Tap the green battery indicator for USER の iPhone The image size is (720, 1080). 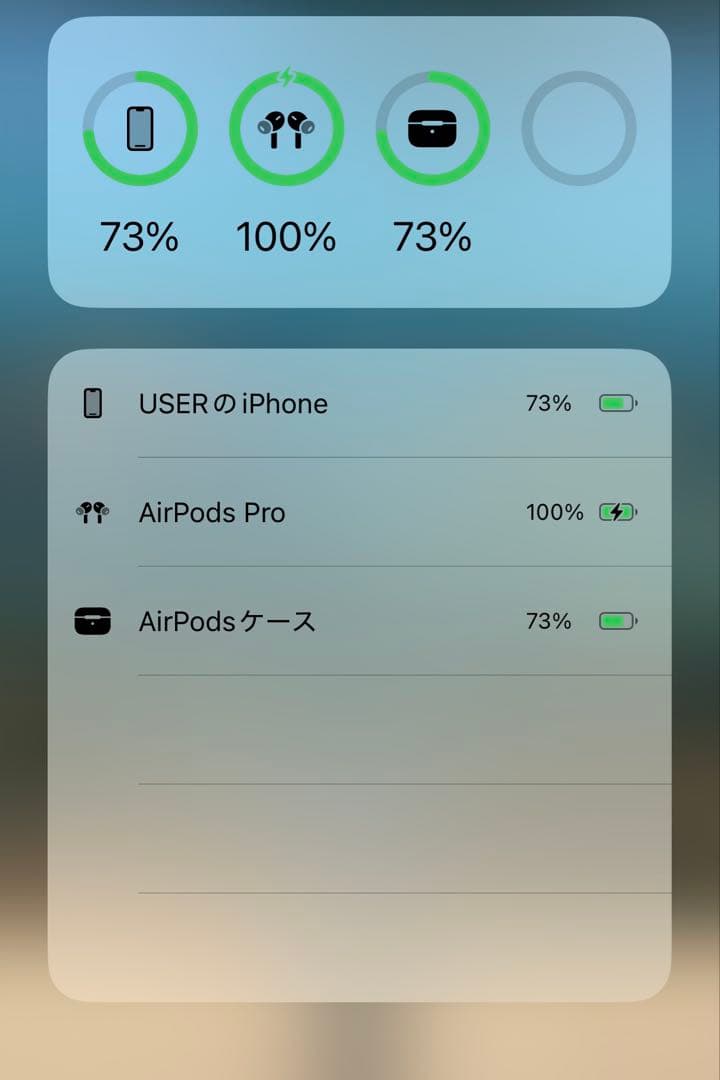(617, 403)
